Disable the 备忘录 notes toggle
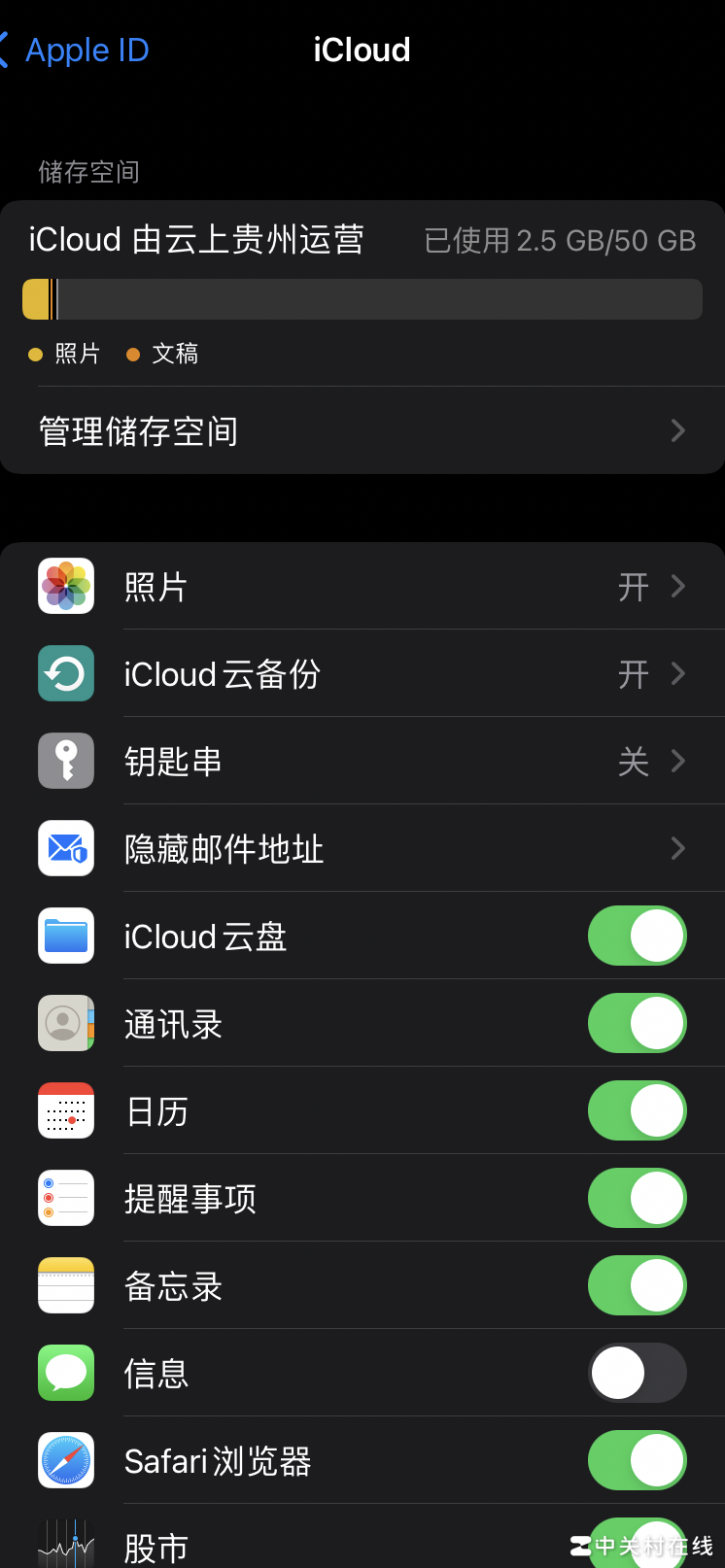This screenshot has height=1568, width=725. (x=637, y=1286)
